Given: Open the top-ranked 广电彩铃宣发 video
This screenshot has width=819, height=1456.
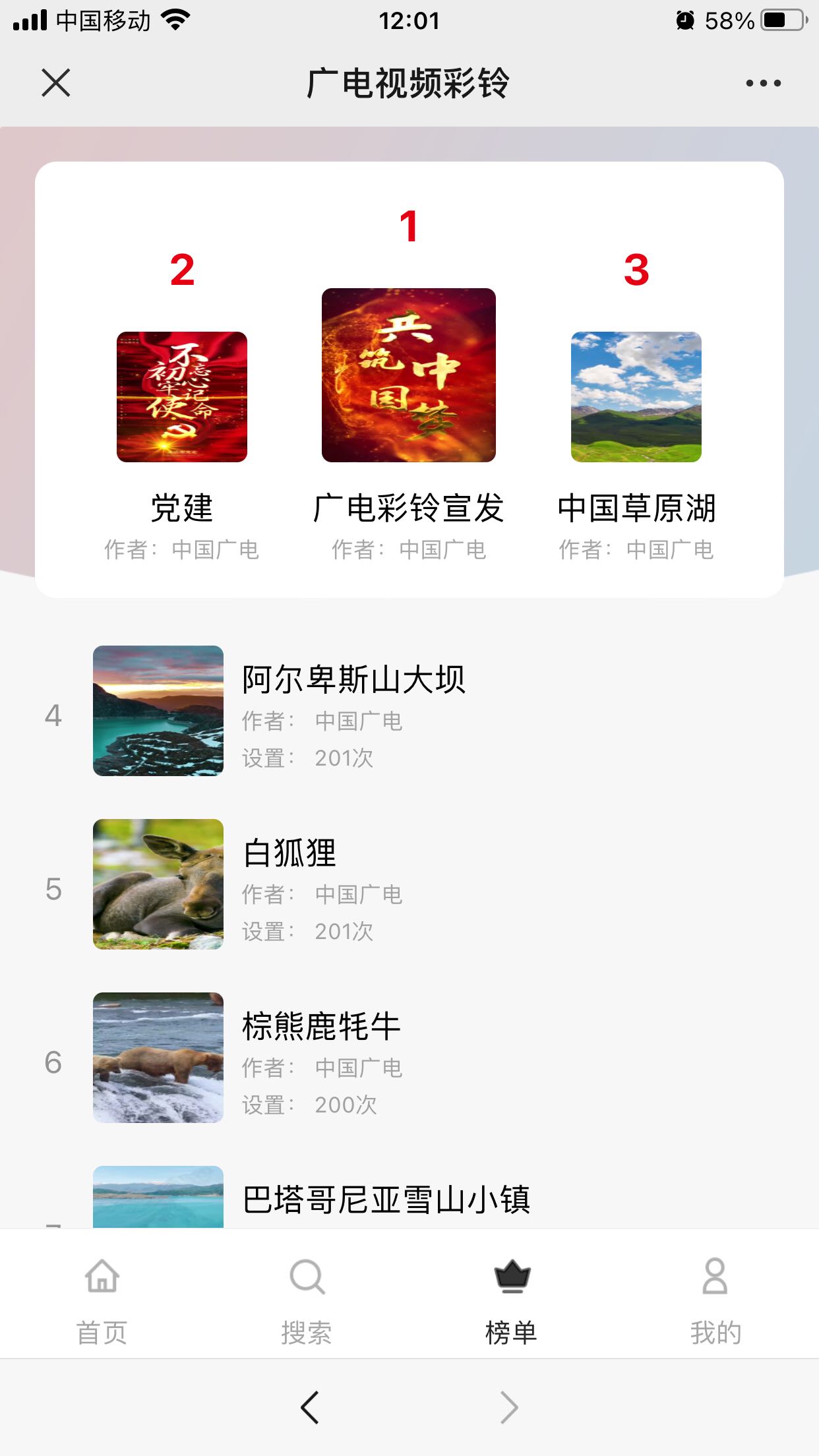Looking at the screenshot, I should (408, 375).
